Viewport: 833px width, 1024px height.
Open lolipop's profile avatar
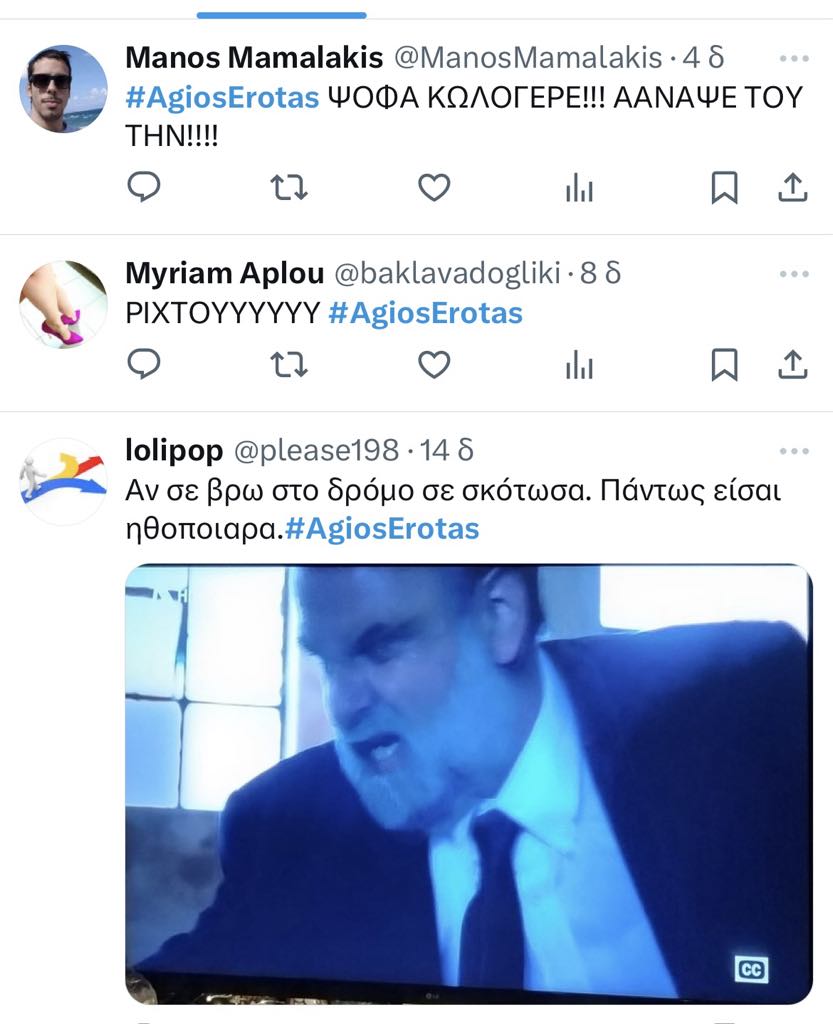pyautogui.click(x=63, y=481)
